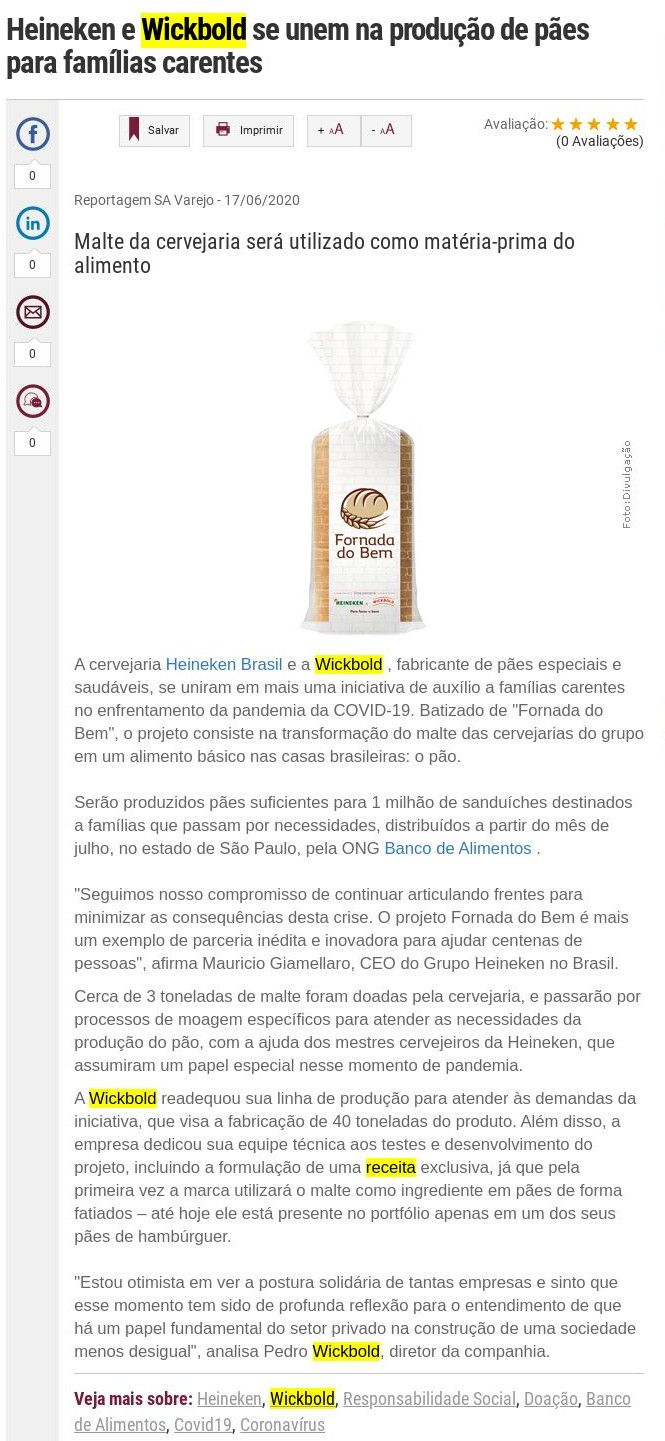Select the Wickbold tag under Veja mais sobre
The height and width of the screenshot is (1441, 665).
coord(302,1399)
